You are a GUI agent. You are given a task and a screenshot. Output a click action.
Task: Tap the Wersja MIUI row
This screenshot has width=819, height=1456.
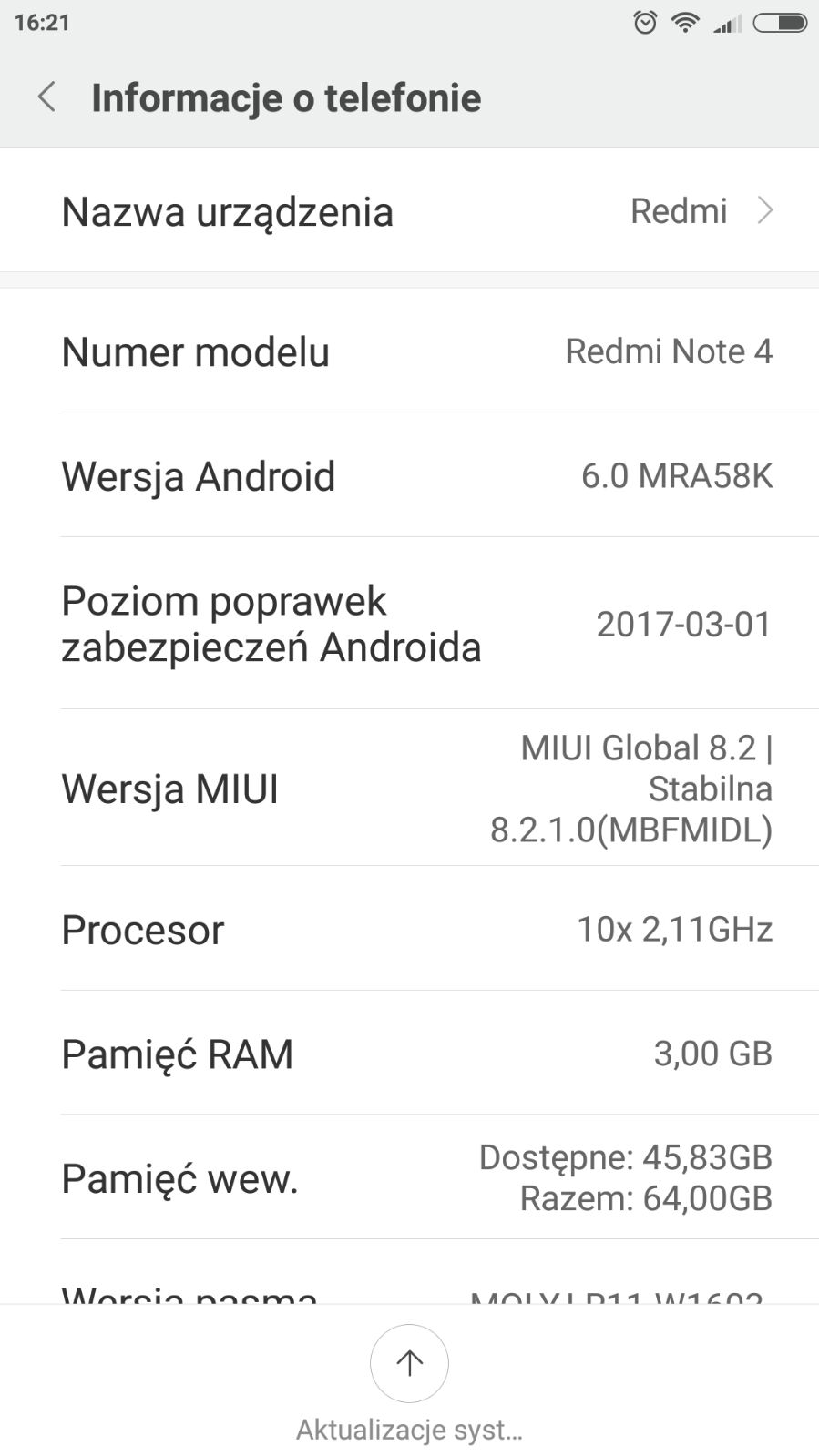(x=409, y=789)
